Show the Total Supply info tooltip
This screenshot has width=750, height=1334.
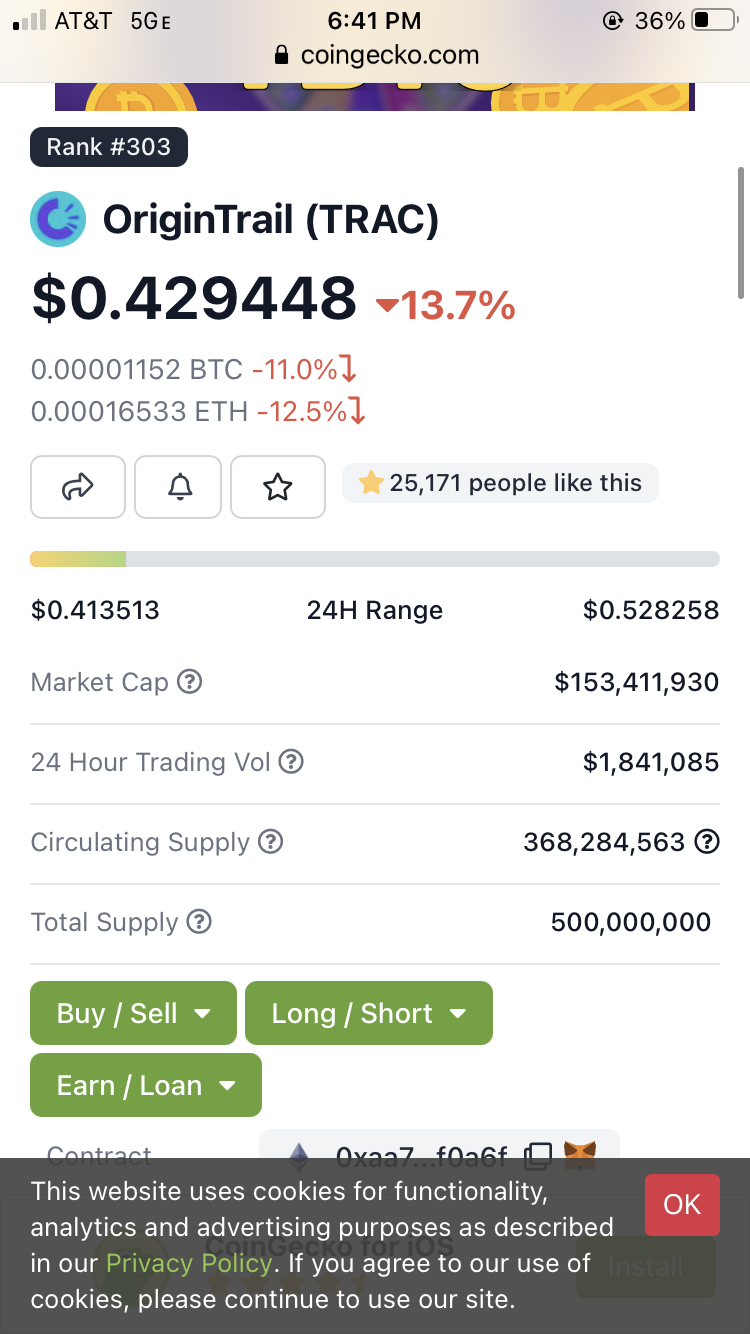click(199, 922)
